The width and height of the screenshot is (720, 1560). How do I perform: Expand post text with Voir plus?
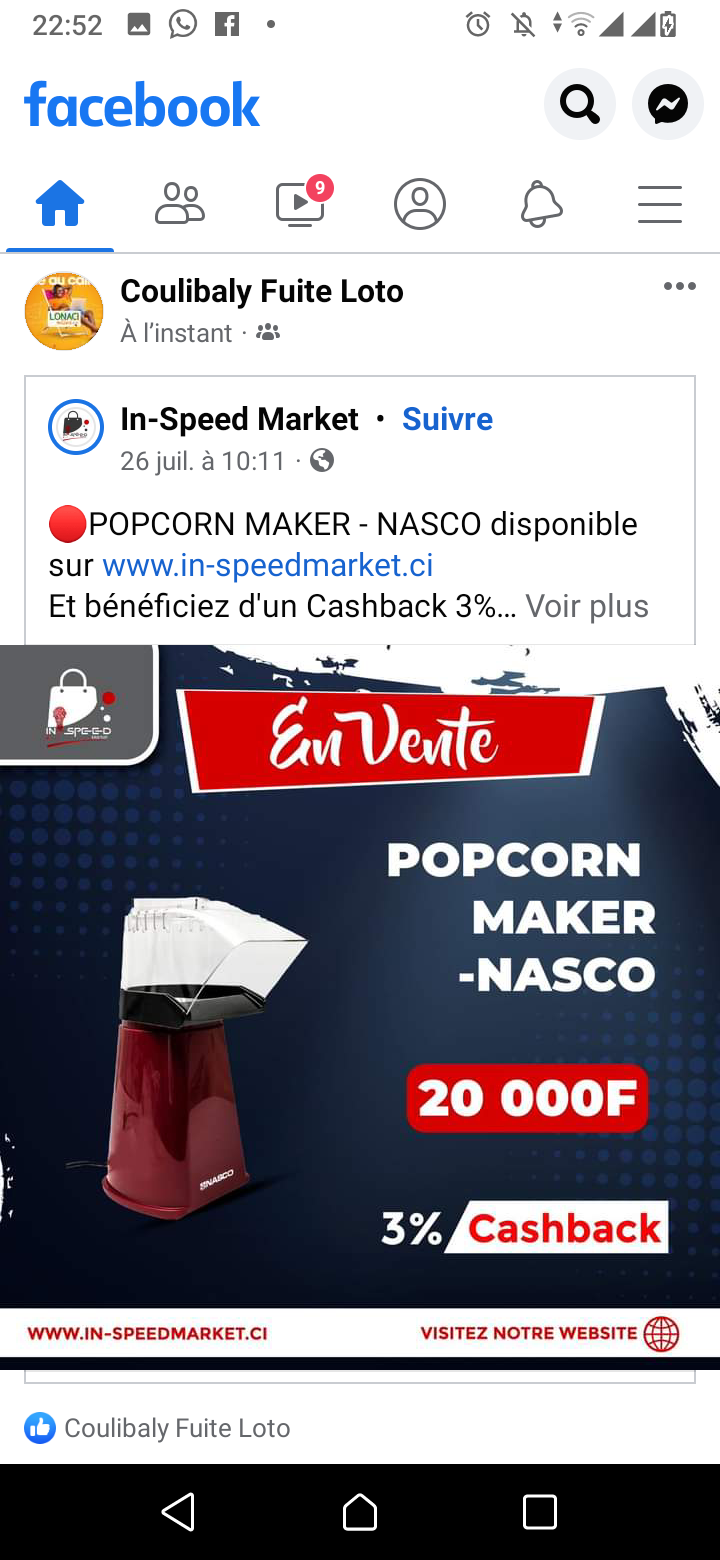pyautogui.click(x=587, y=606)
